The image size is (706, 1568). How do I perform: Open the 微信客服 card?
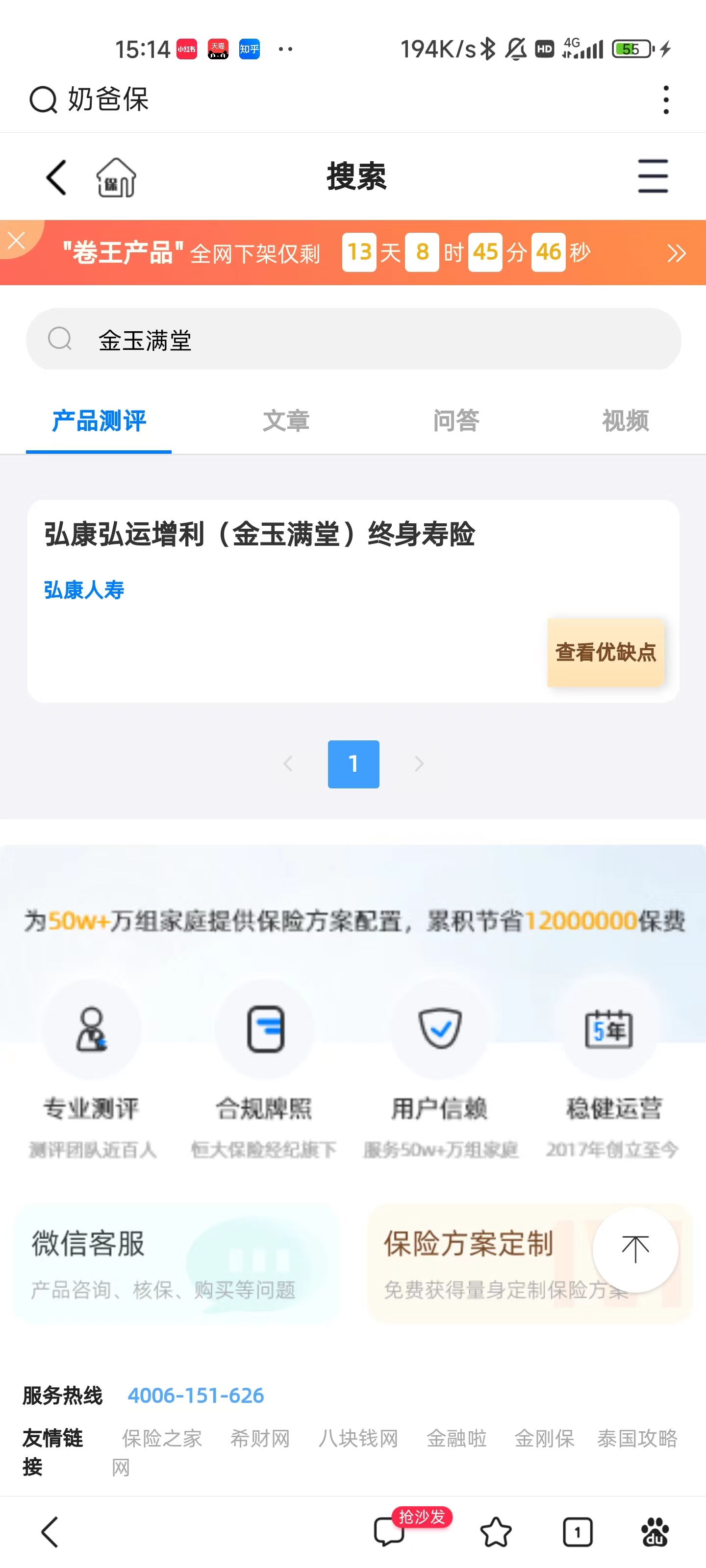coord(176,1262)
